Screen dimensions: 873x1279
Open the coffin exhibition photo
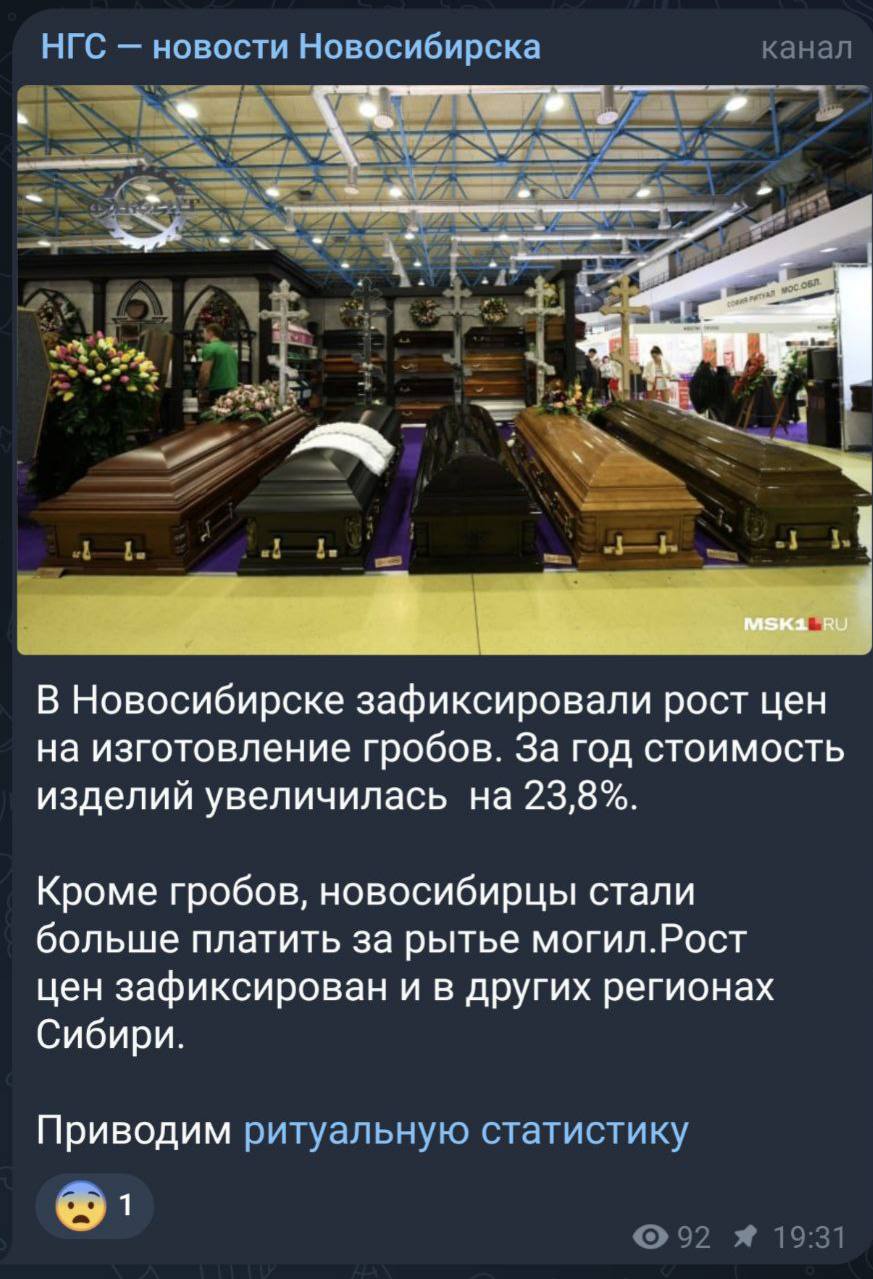coord(443,370)
